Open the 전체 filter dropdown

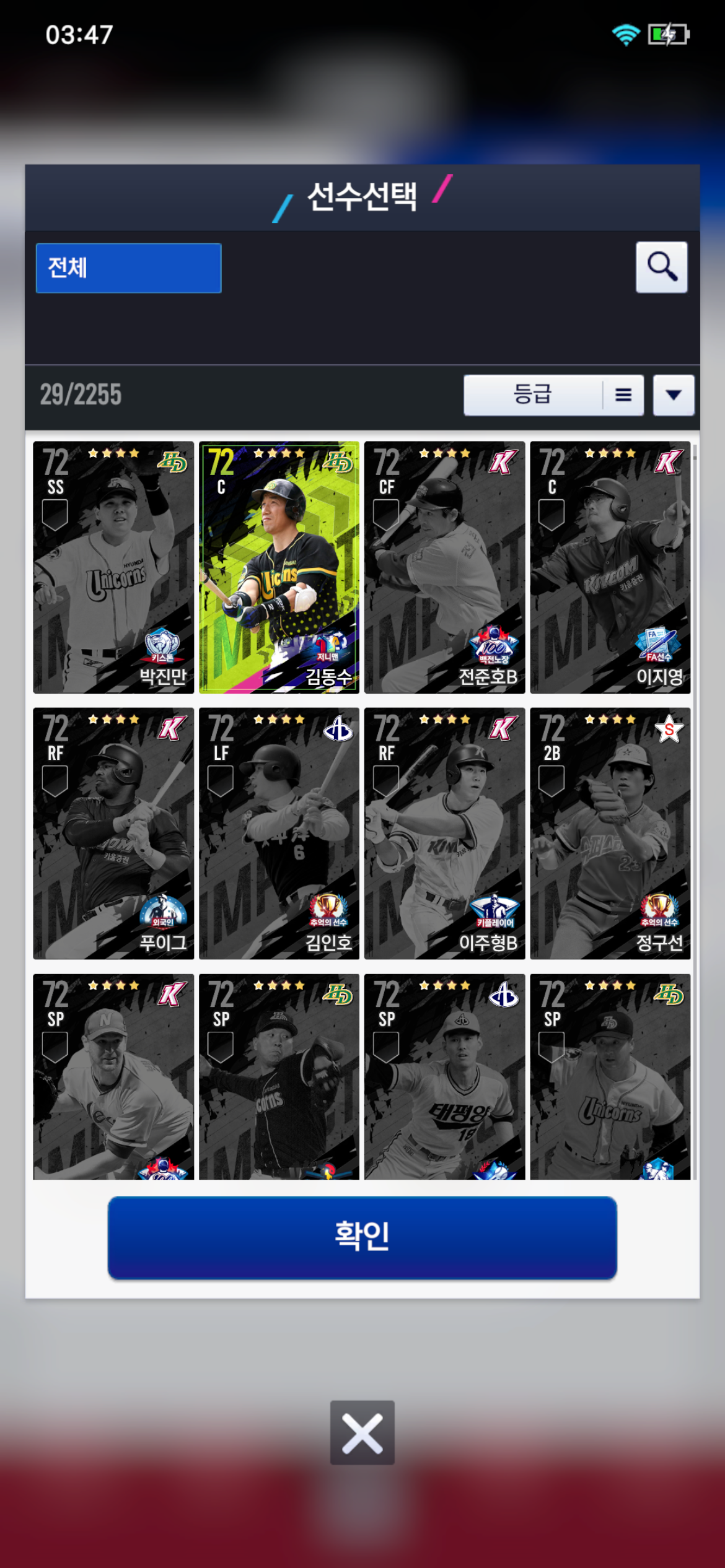(x=128, y=268)
